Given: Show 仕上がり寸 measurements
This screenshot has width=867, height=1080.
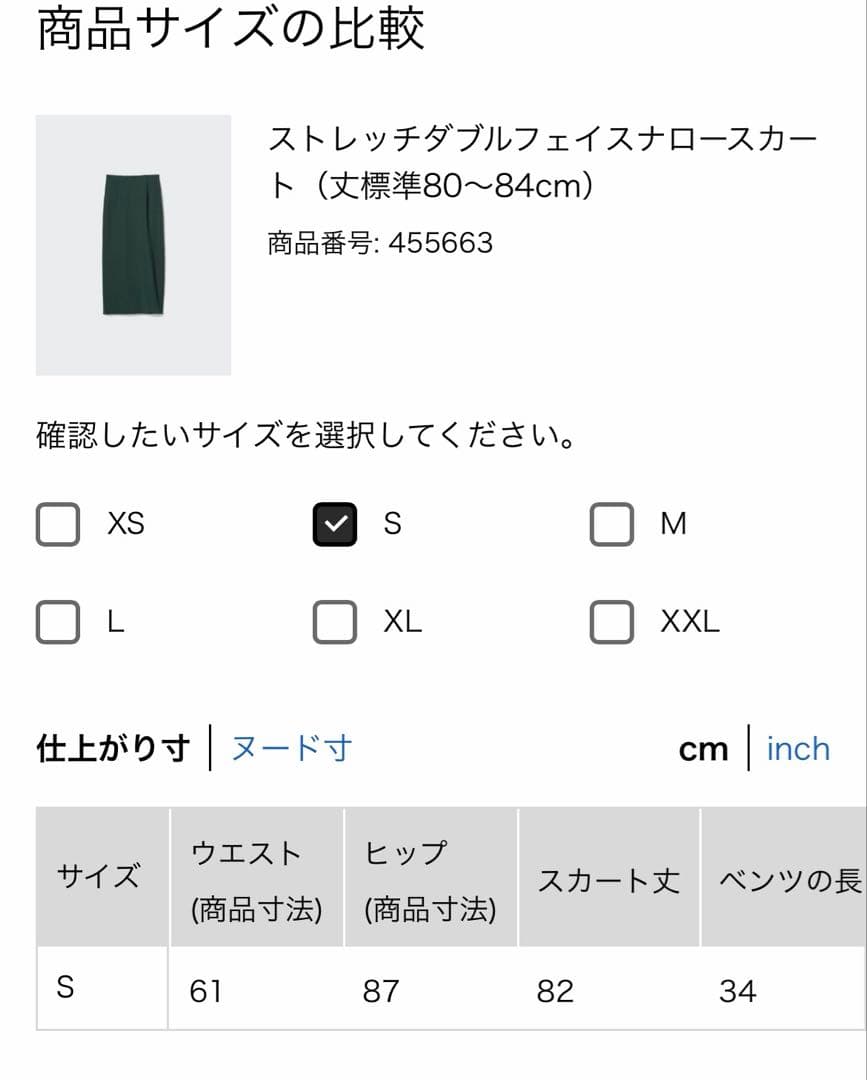Looking at the screenshot, I should pos(113,748).
